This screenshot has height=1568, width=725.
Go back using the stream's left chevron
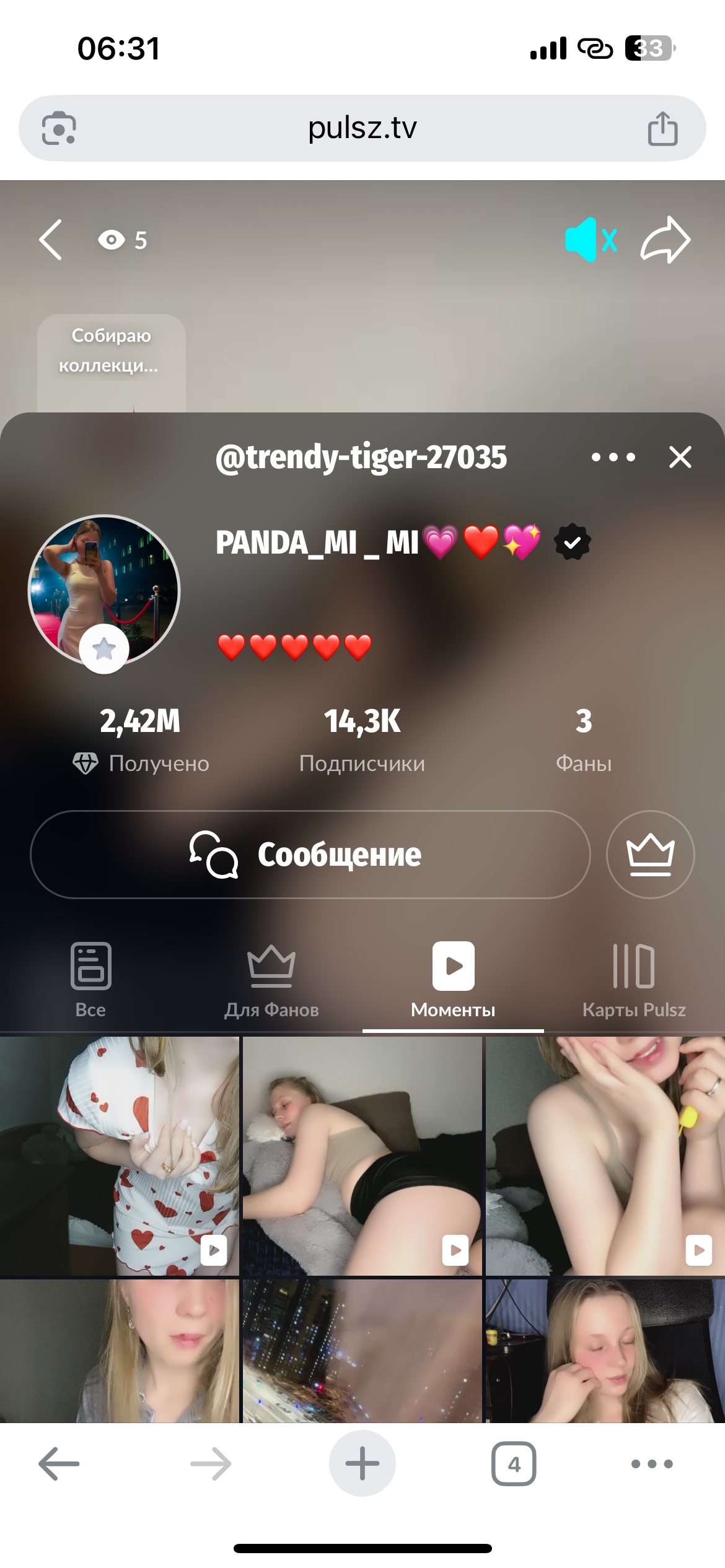click(51, 240)
